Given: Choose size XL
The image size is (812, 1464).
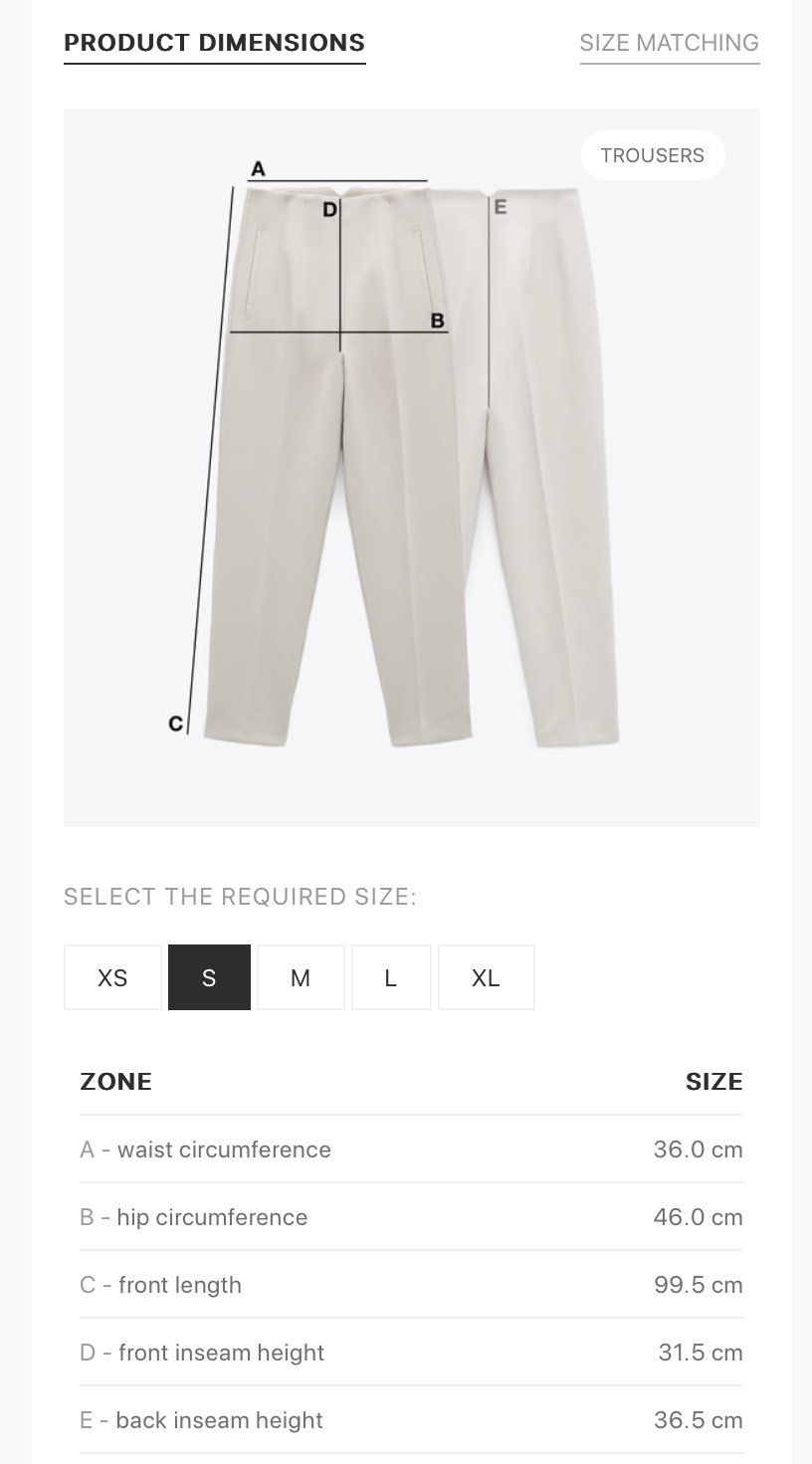Looking at the screenshot, I should coord(486,977).
